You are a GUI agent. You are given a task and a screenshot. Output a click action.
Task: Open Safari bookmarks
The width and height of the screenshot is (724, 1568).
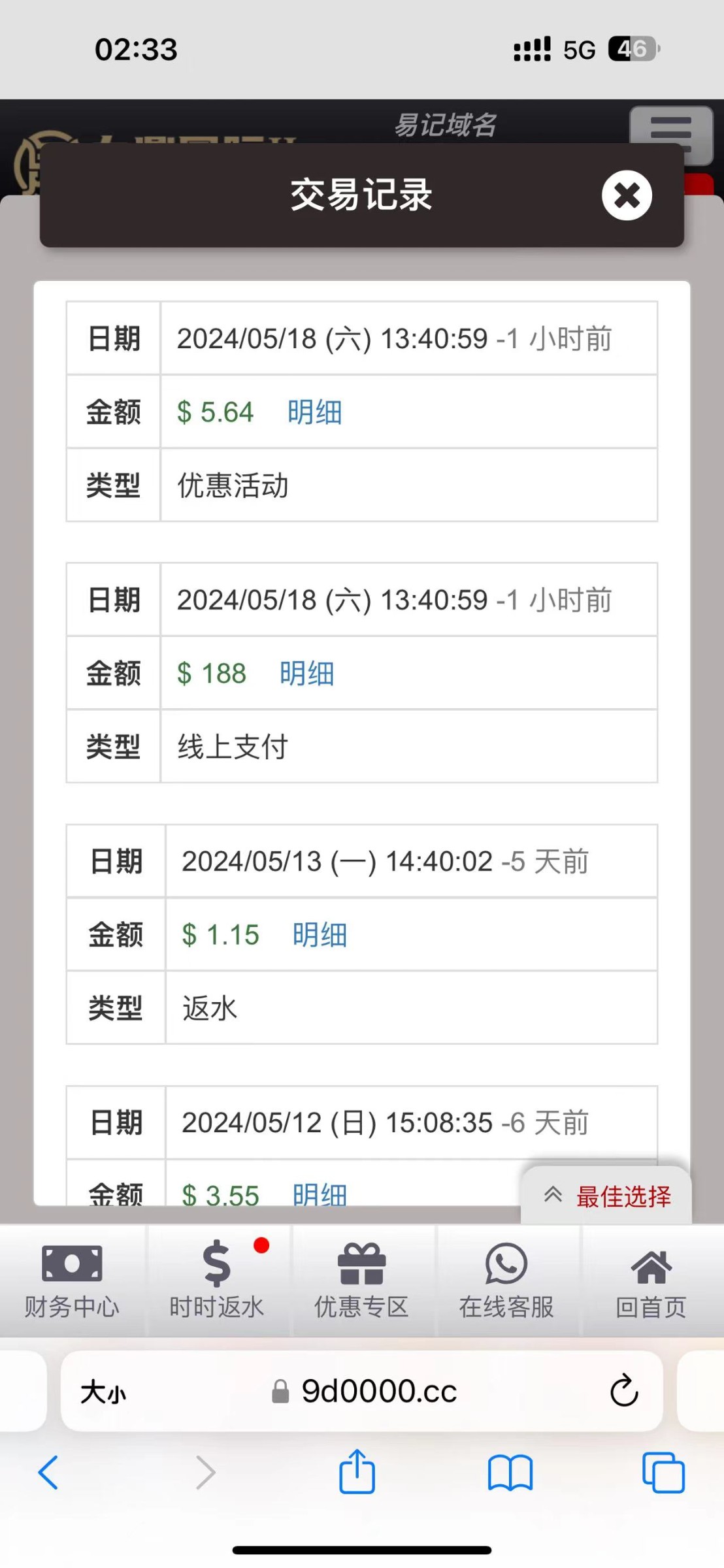pos(510,1473)
